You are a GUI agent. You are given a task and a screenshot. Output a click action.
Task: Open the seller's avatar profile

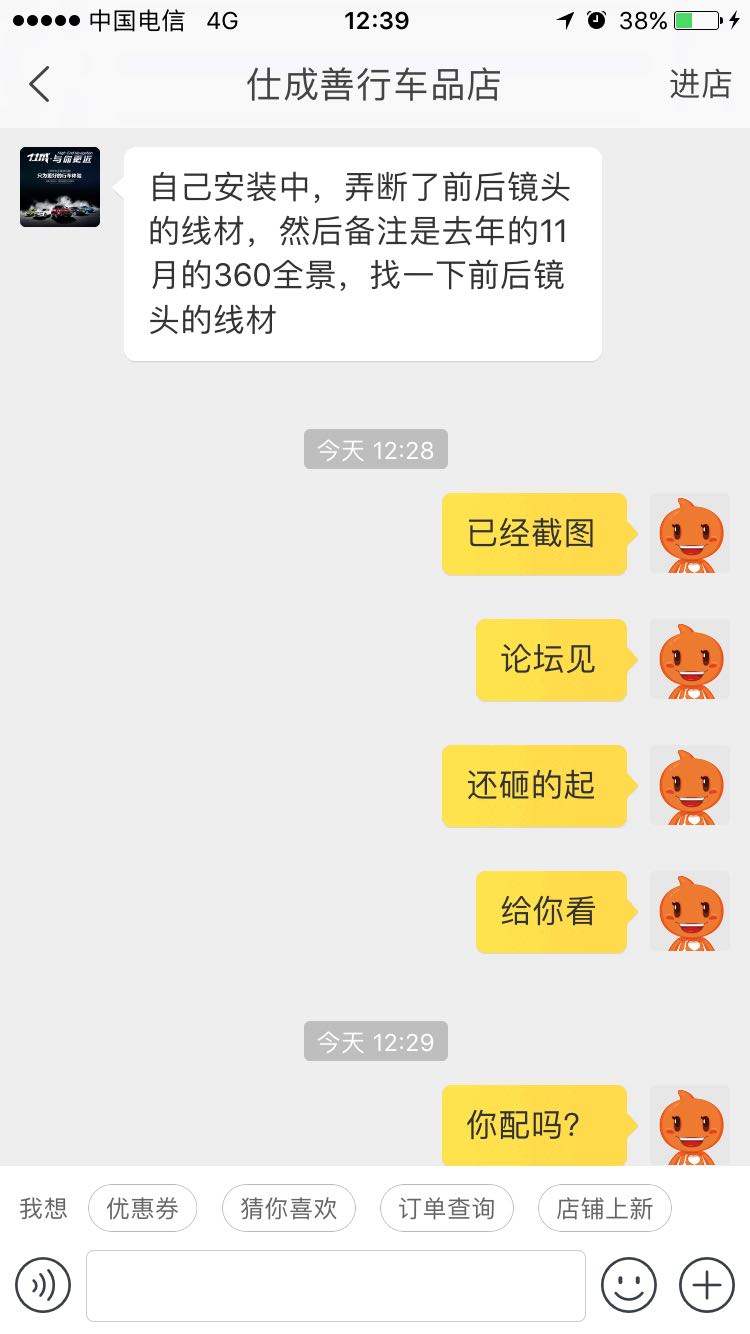60,187
